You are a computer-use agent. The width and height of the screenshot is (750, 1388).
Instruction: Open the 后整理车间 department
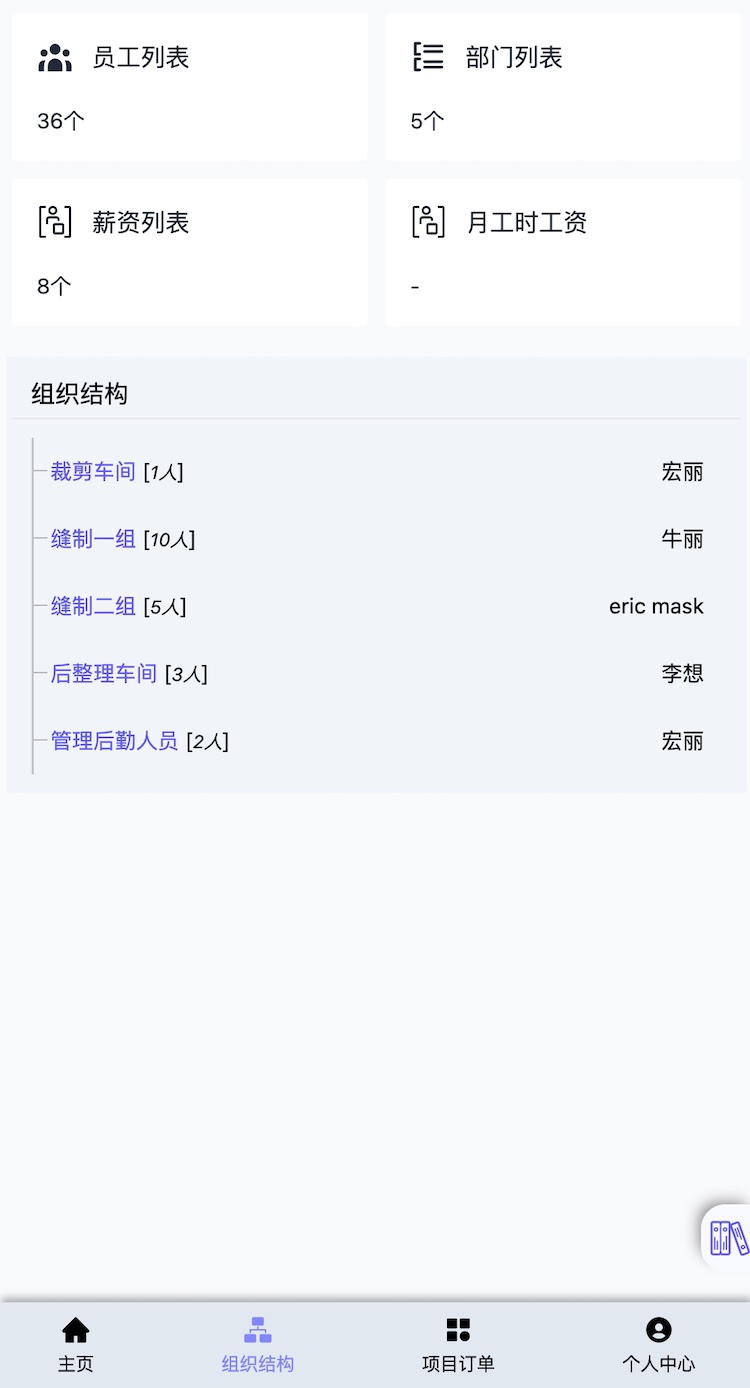click(x=102, y=673)
